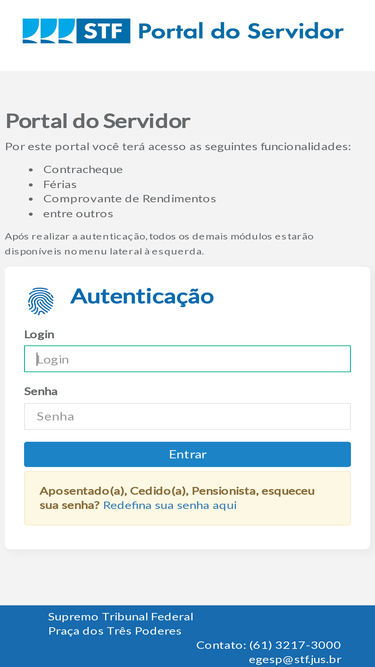Screen dimensions: 375x667
Task: Focus the Senha password field
Action: 187,416
